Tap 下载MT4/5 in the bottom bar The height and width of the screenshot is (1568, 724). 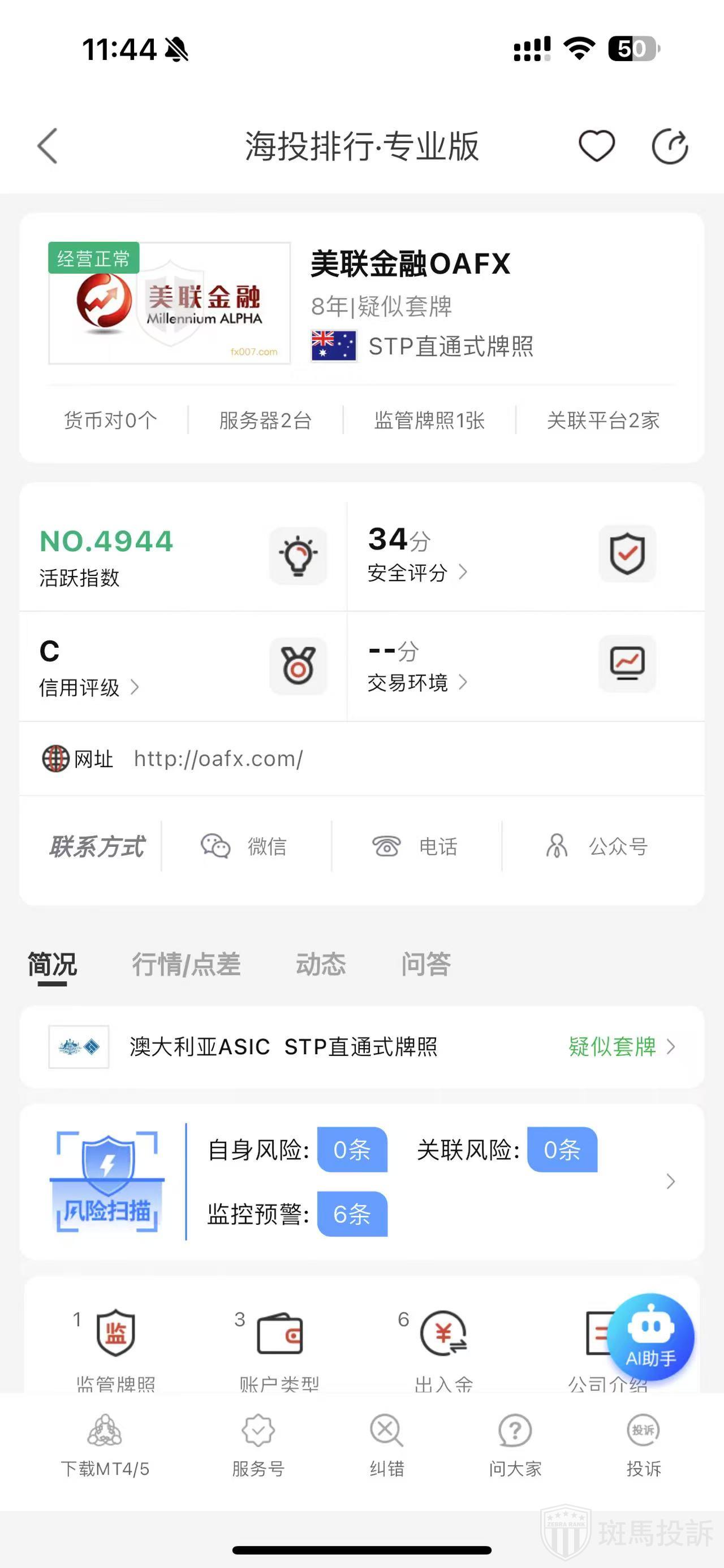point(105,1446)
